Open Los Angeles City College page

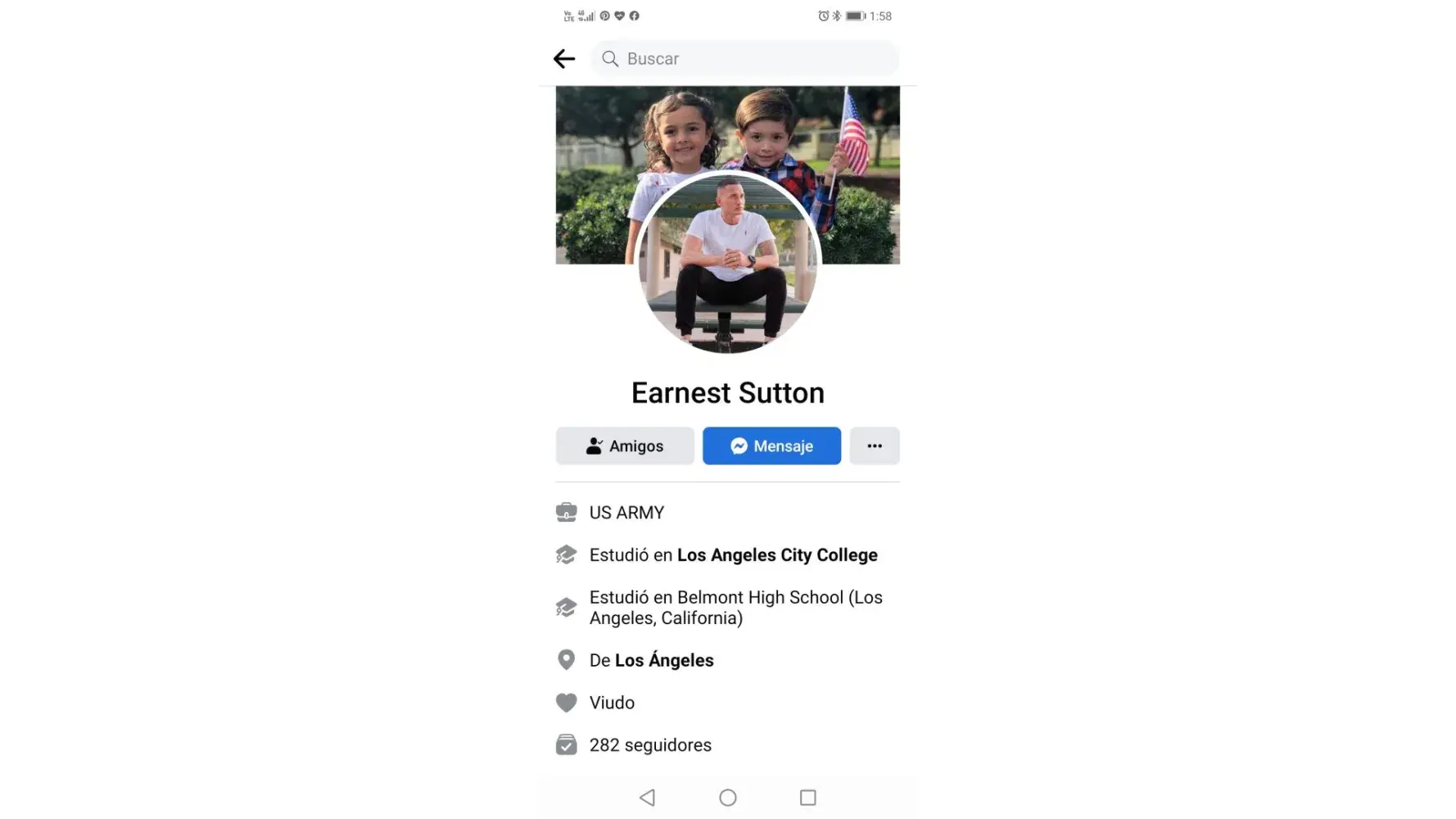[777, 555]
